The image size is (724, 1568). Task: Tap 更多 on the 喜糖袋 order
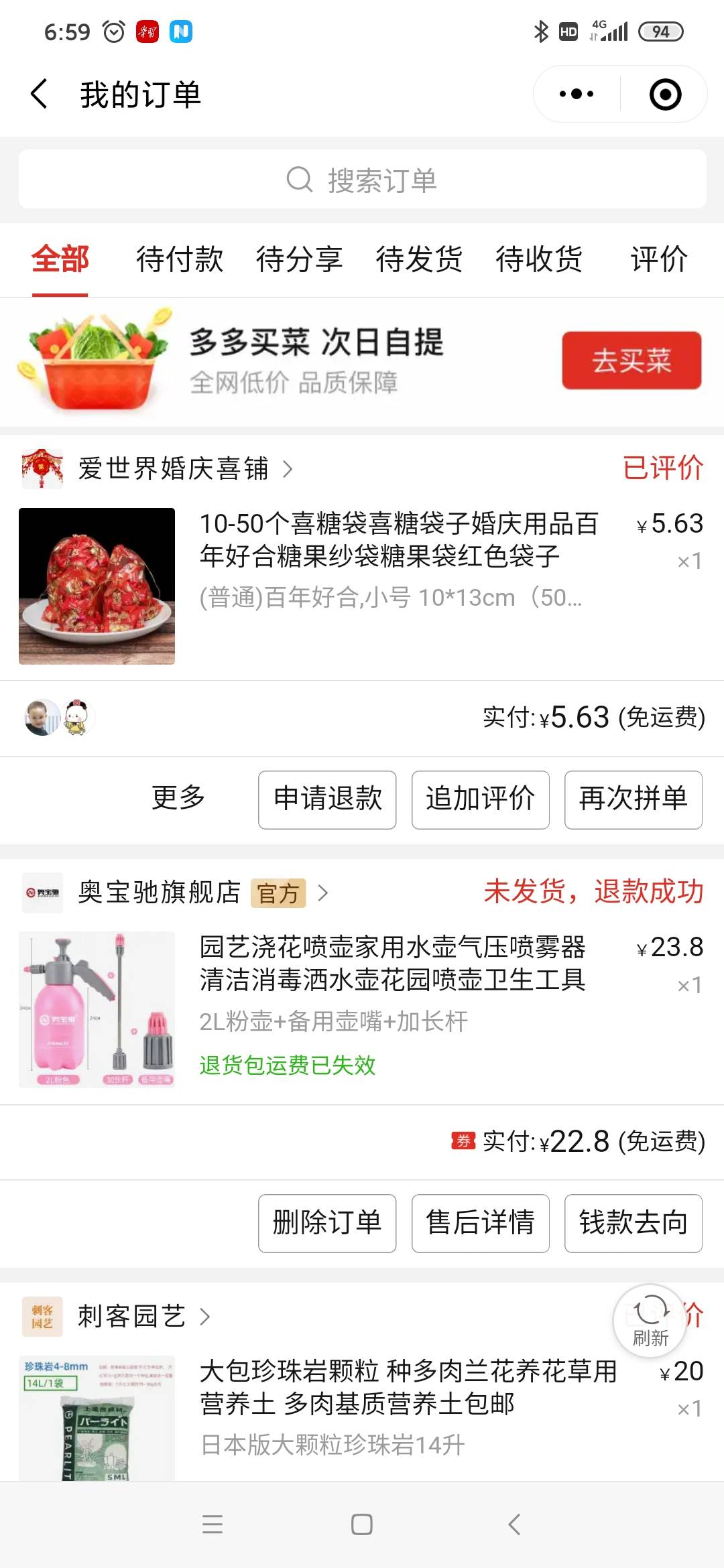pos(178,798)
